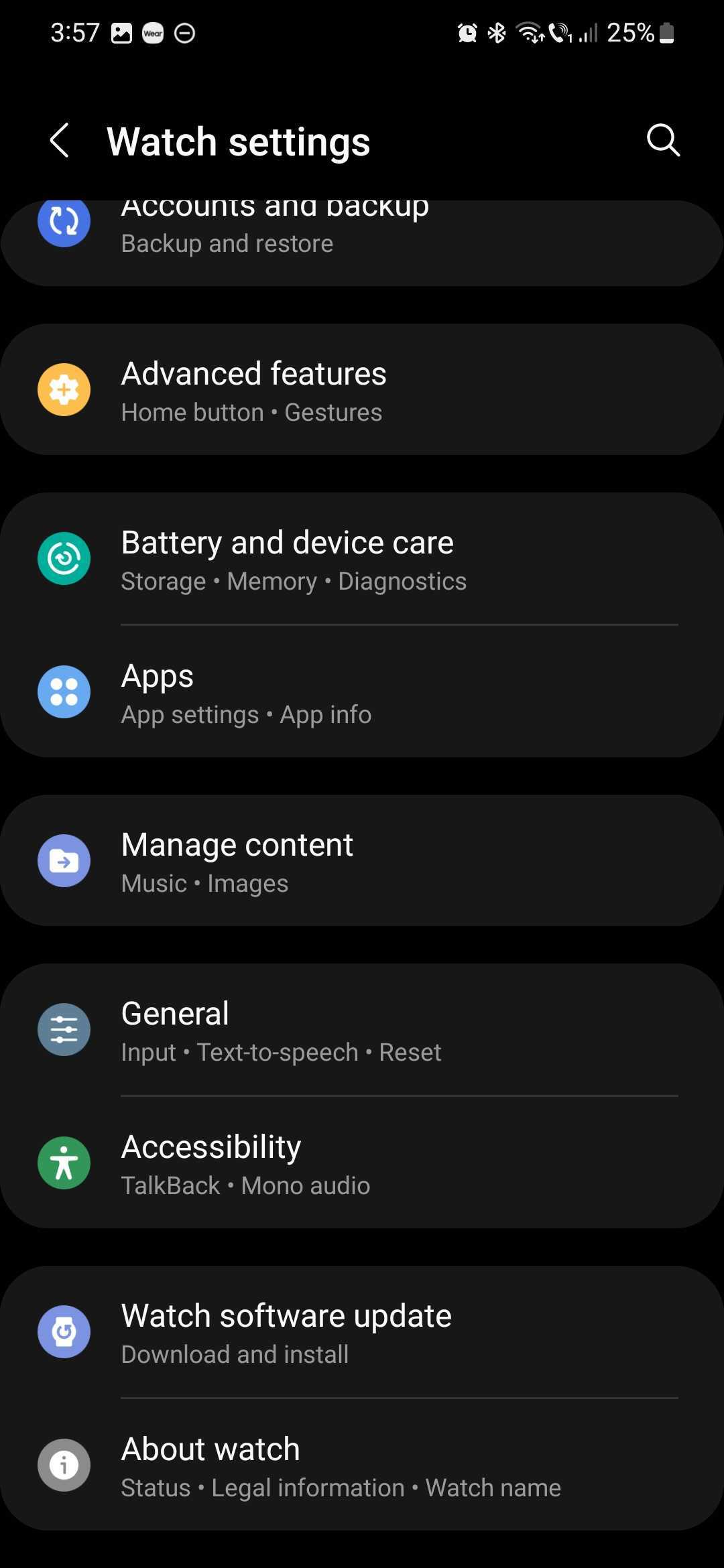Go back from Watch settings
The height and width of the screenshot is (1568, 724).
(x=60, y=141)
